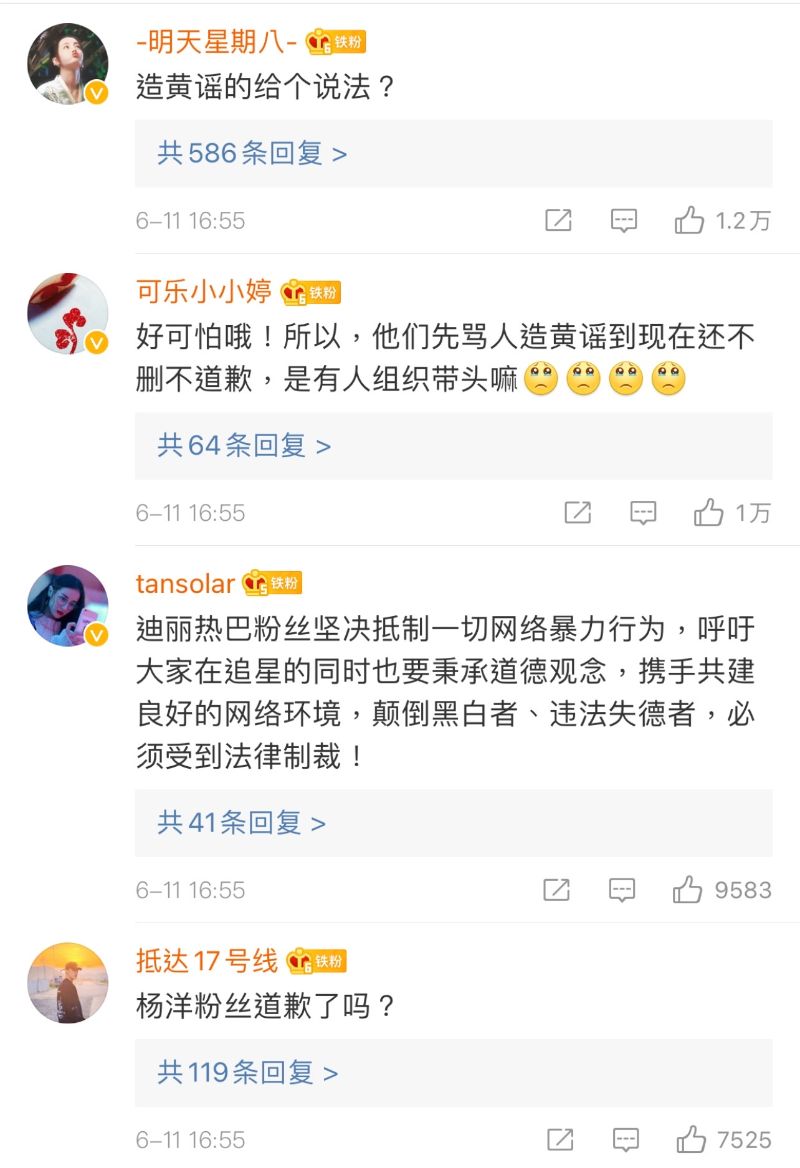Expand the 119 replies thread
The width and height of the screenshot is (800, 1168).
point(248,1072)
